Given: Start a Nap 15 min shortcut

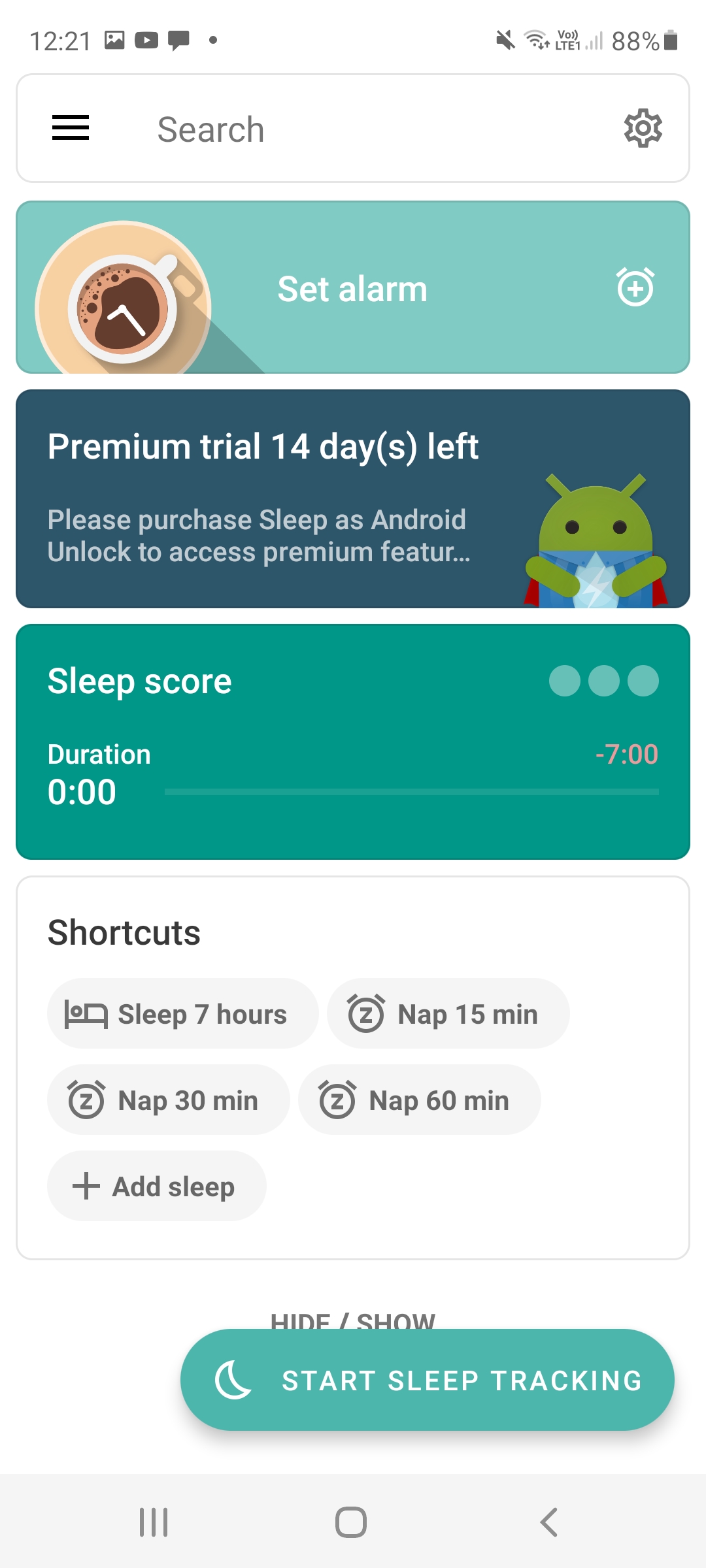Looking at the screenshot, I should click(448, 1014).
